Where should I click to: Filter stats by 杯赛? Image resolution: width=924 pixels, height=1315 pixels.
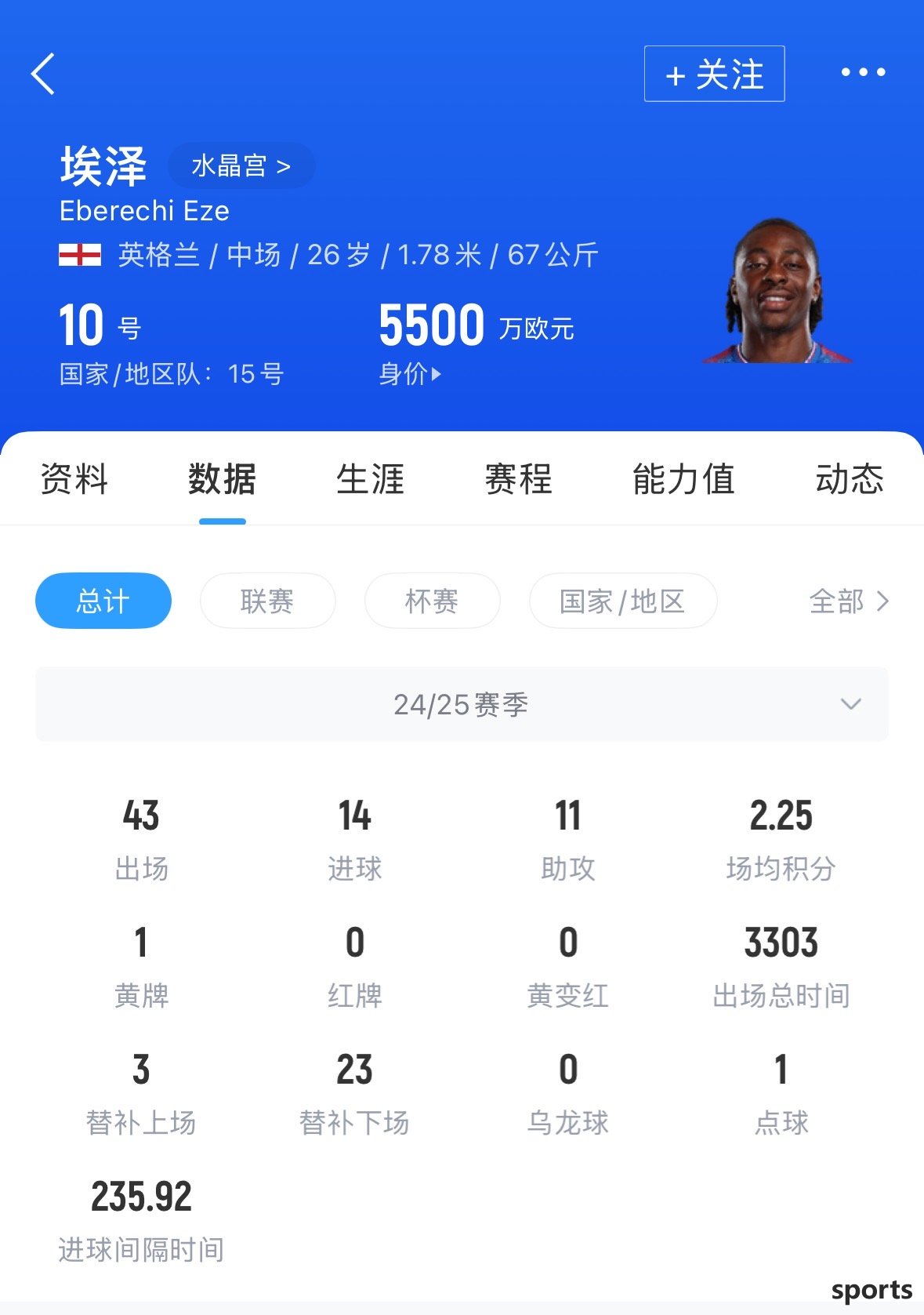click(432, 601)
